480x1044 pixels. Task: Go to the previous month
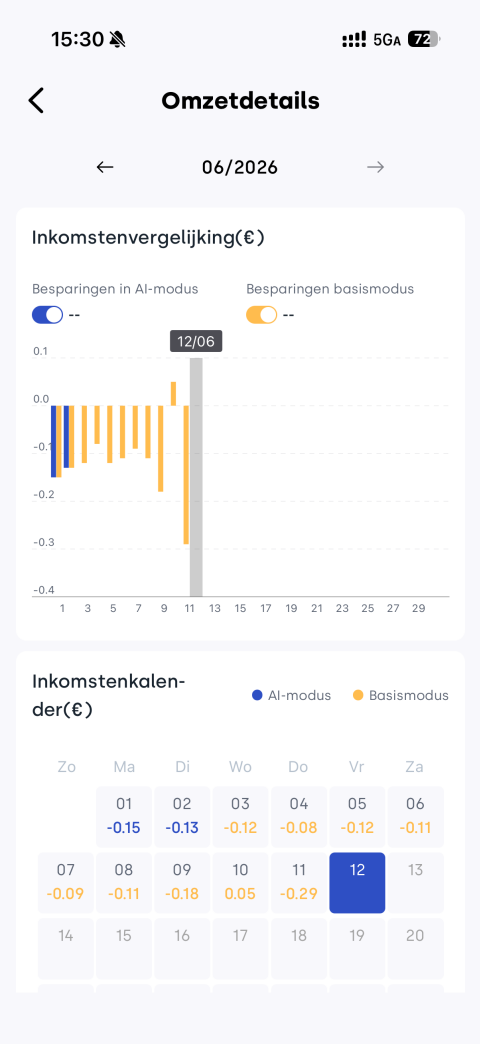pyautogui.click(x=105, y=167)
